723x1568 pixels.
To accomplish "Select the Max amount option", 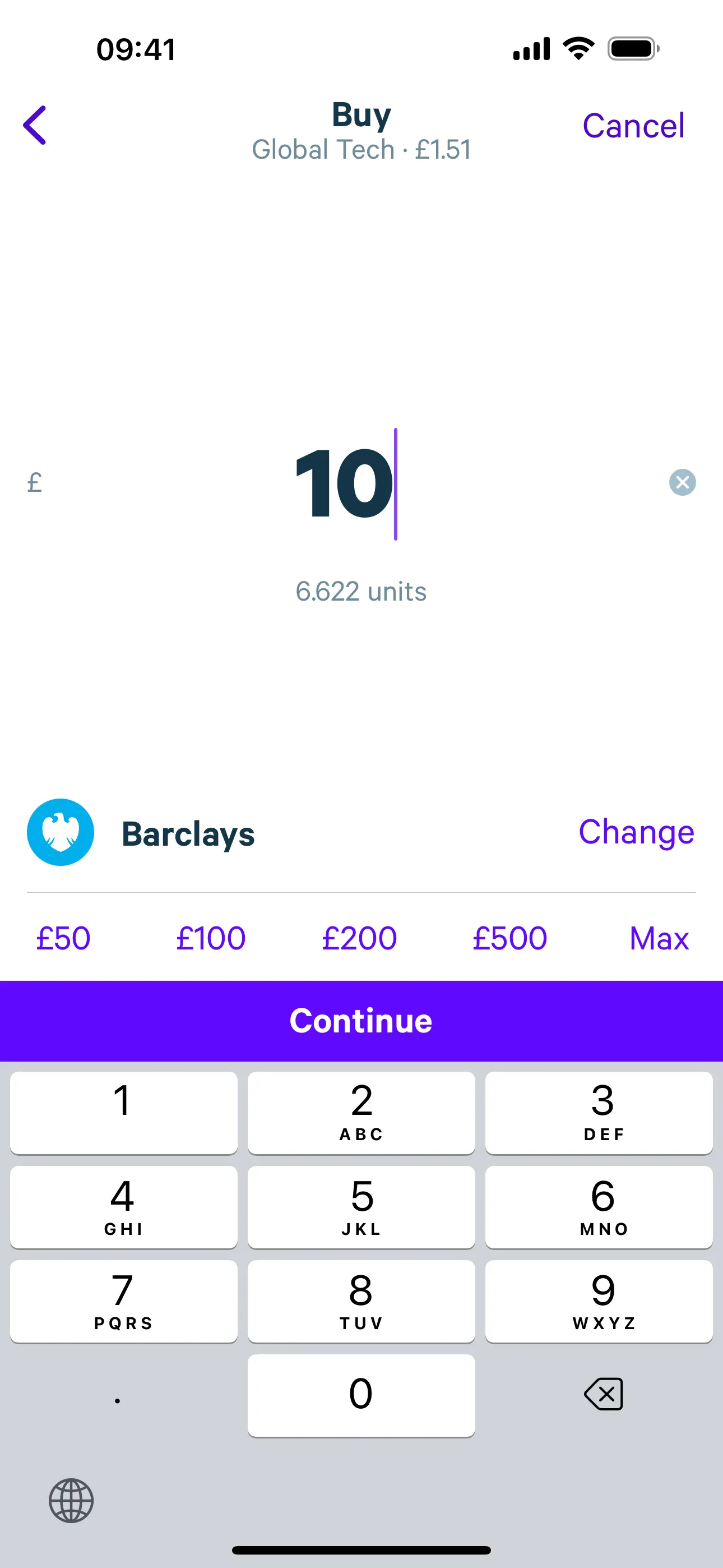I will point(659,938).
